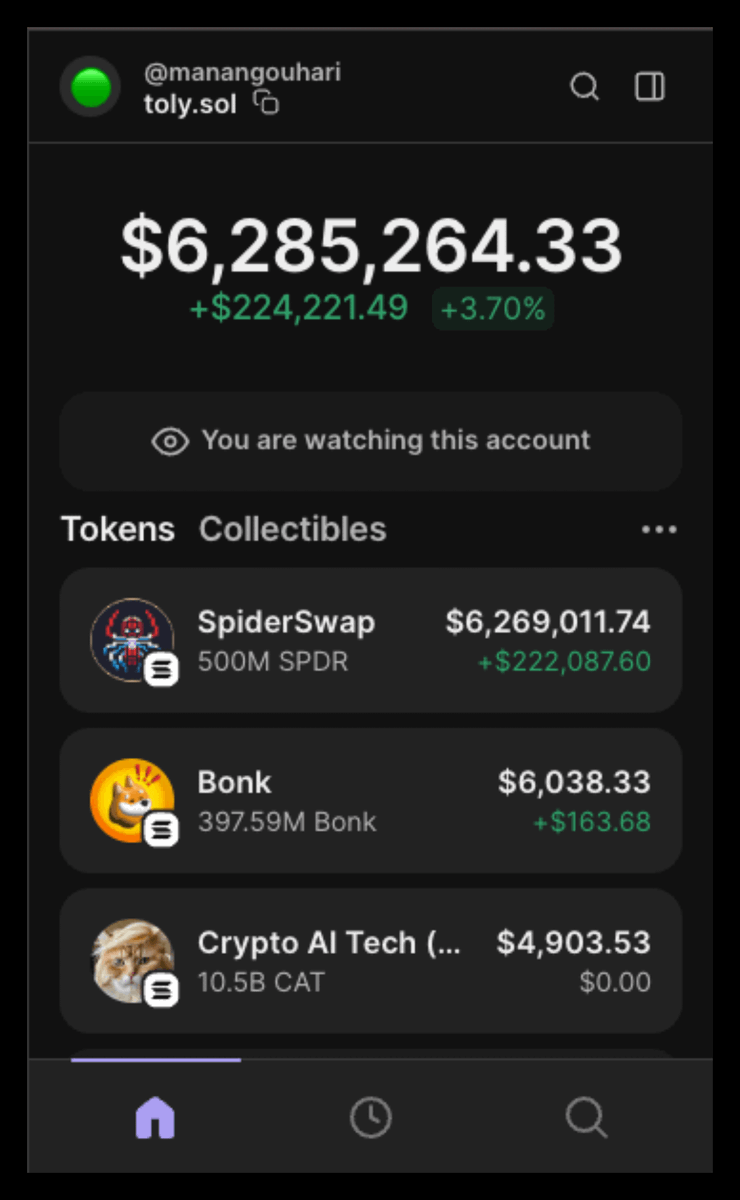The width and height of the screenshot is (740, 1200).
Task: Select the Tokens tab
Action: coord(117,529)
